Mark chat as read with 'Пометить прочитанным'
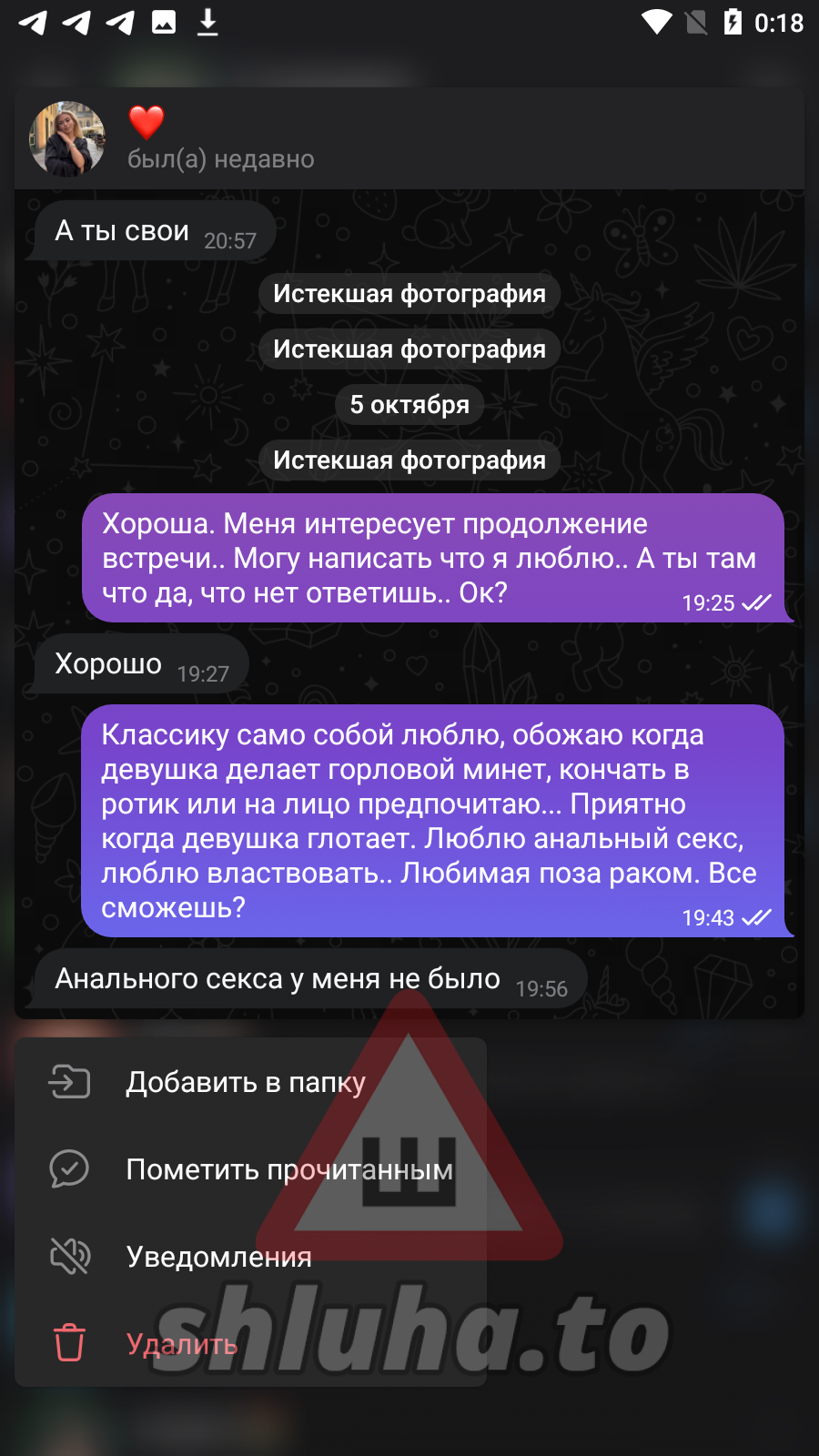This screenshot has width=819, height=1456. [x=288, y=1169]
